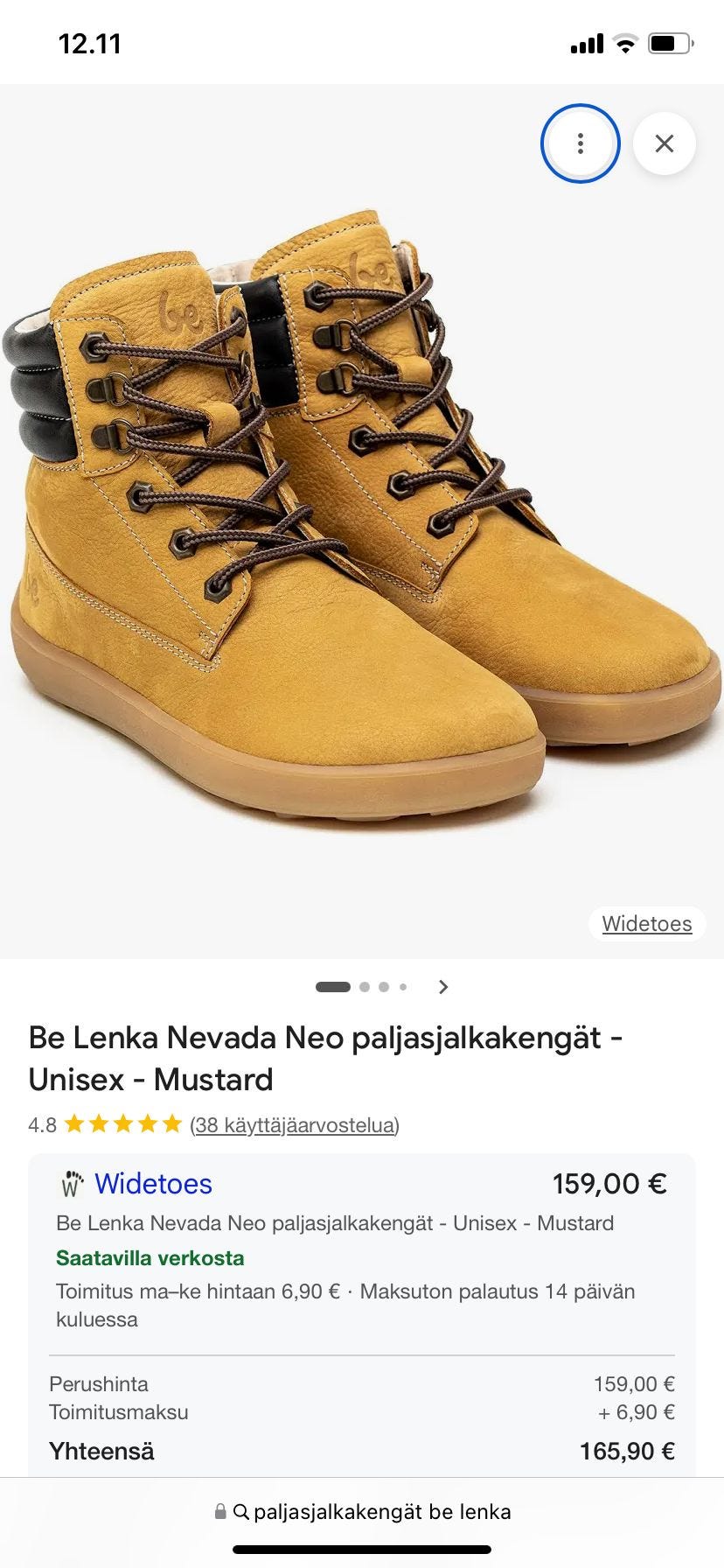Show the next product image
The height and width of the screenshot is (1568, 724).
(x=443, y=987)
